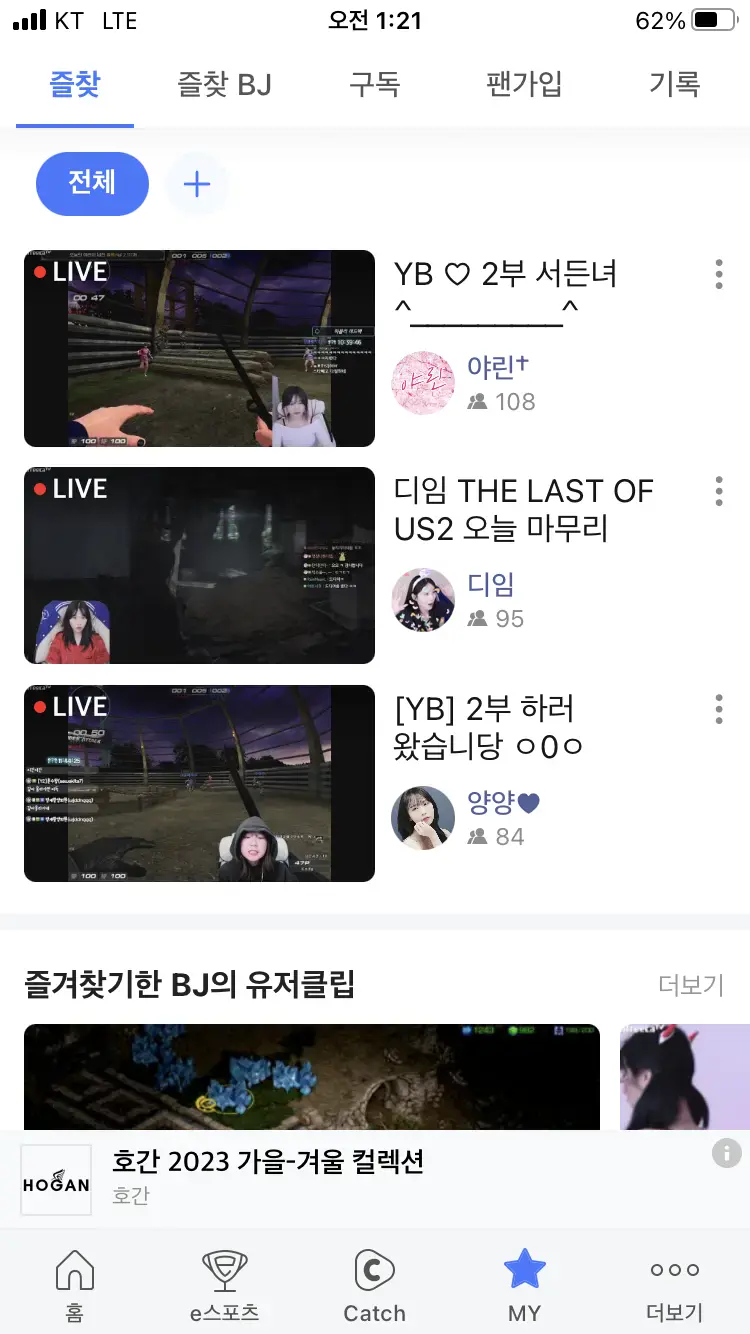
Task: Add a new favorite group with the + button
Action: (x=197, y=184)
